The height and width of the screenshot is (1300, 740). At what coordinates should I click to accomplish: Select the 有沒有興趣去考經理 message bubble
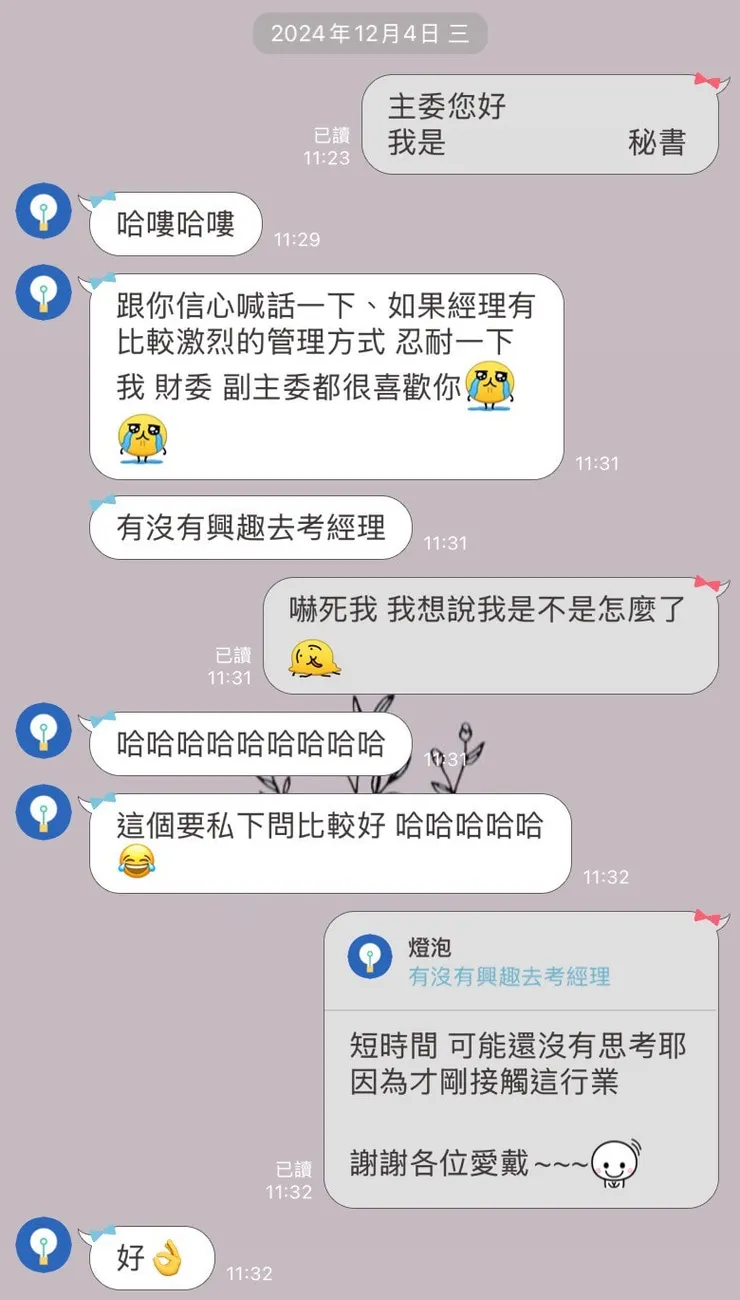click(x=249, y=527)
